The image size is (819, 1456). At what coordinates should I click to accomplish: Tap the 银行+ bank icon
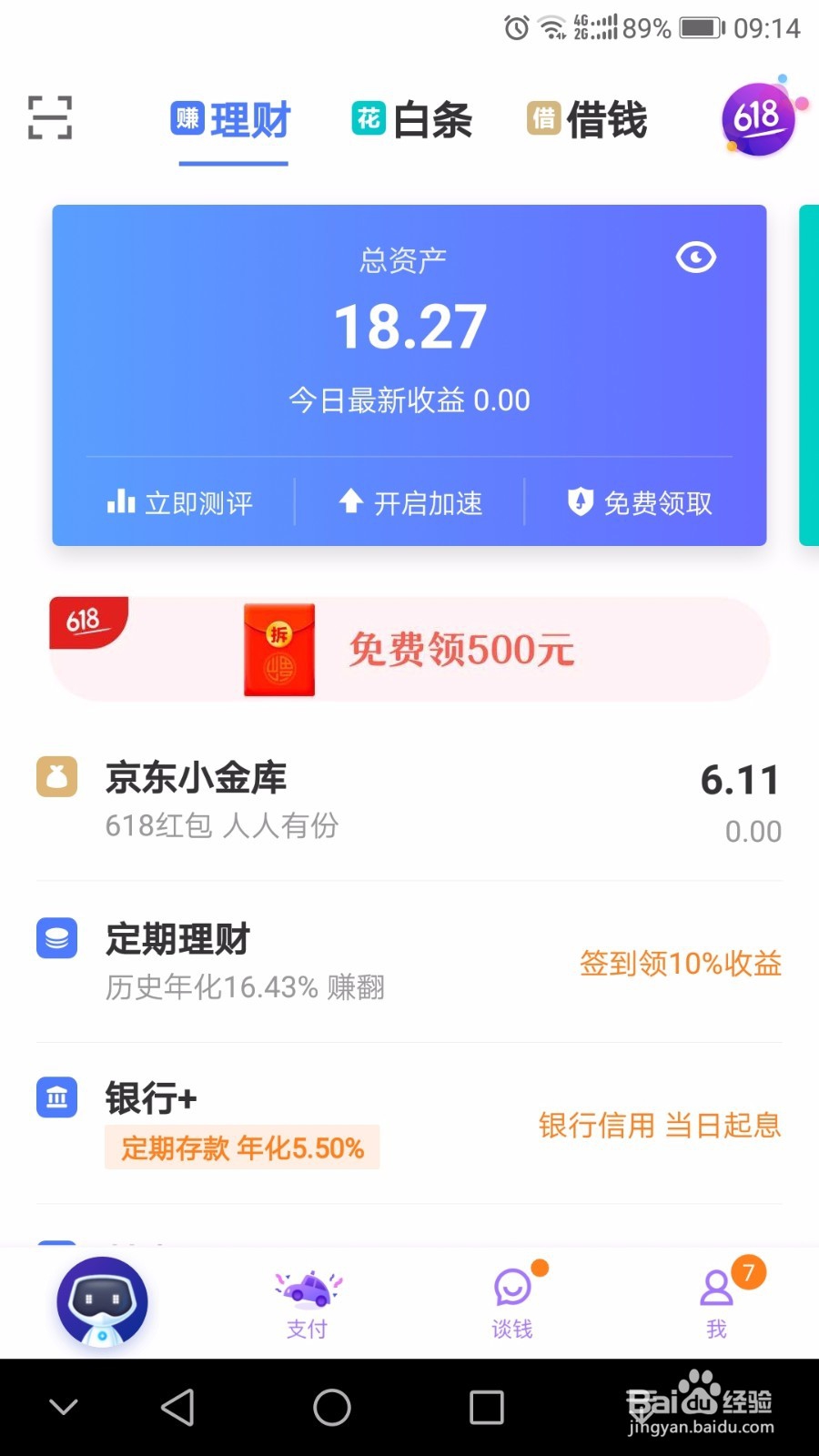click(x=56, y=1097)
